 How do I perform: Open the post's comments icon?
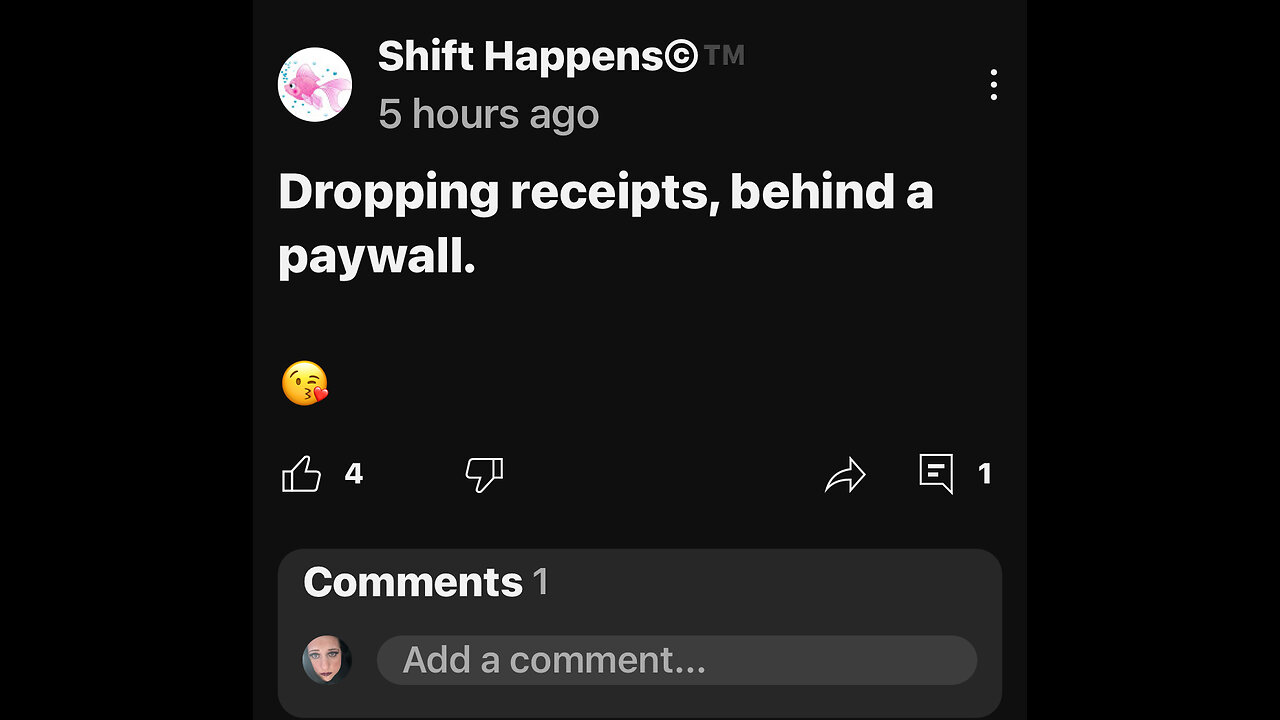(x=936, y=474)
